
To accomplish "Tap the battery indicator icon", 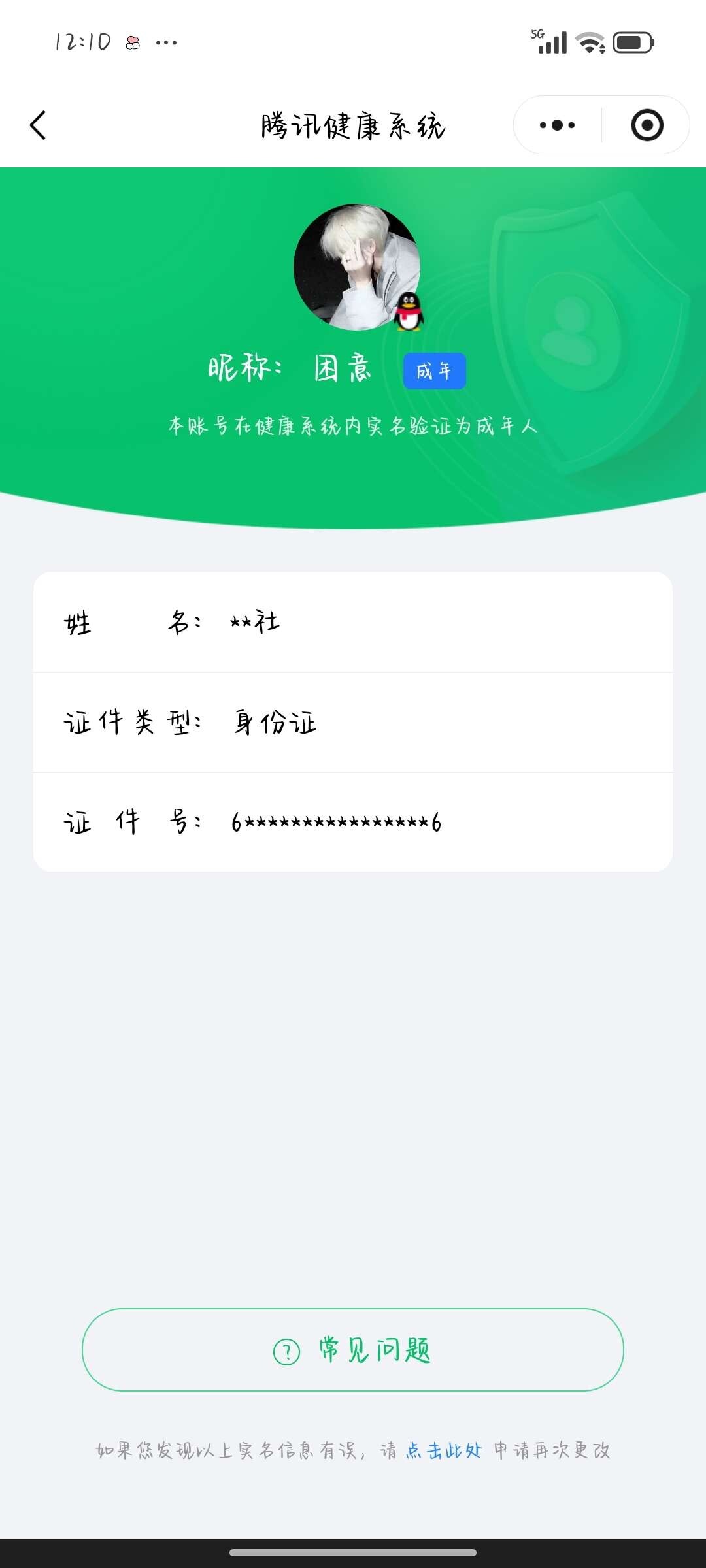I will 632,42.
